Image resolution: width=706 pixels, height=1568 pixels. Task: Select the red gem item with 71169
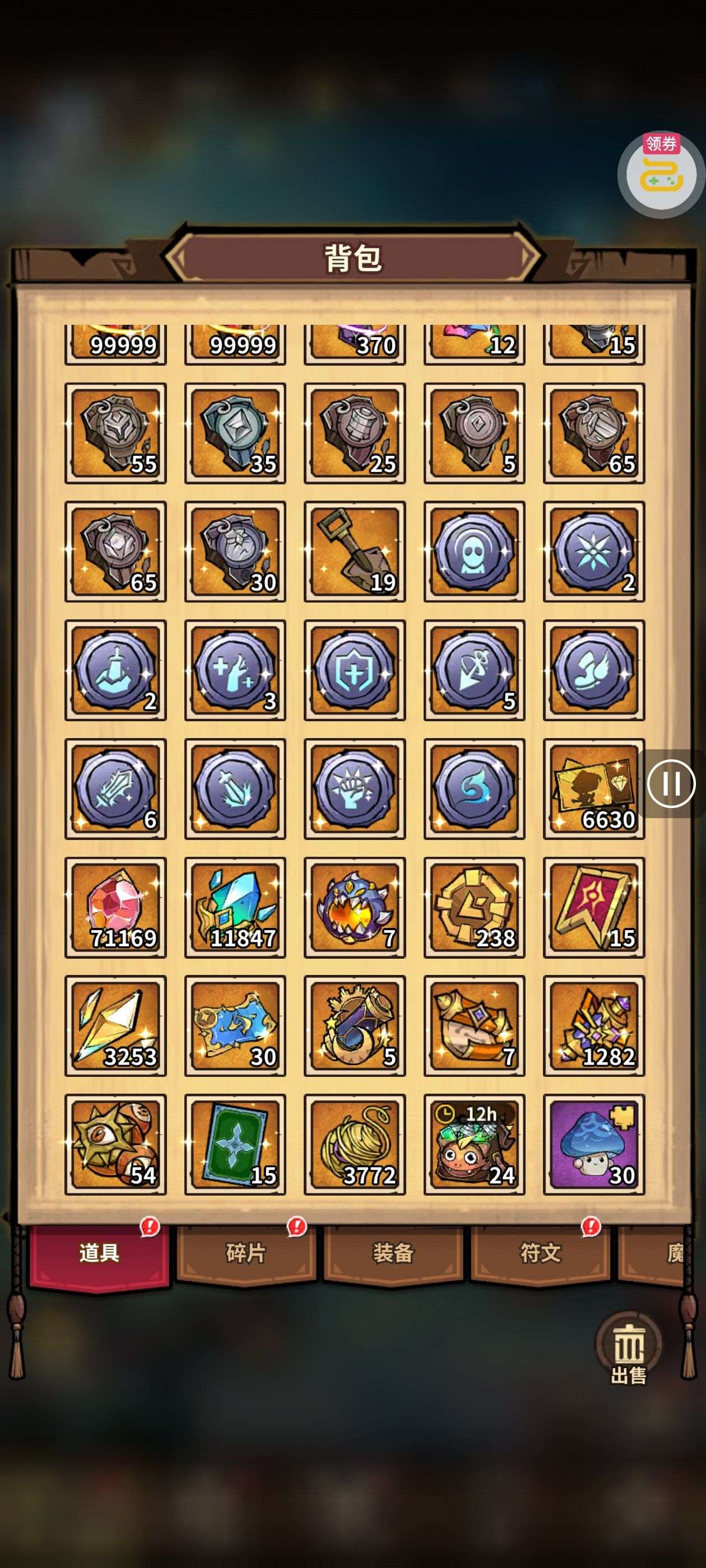coord(115,907)
